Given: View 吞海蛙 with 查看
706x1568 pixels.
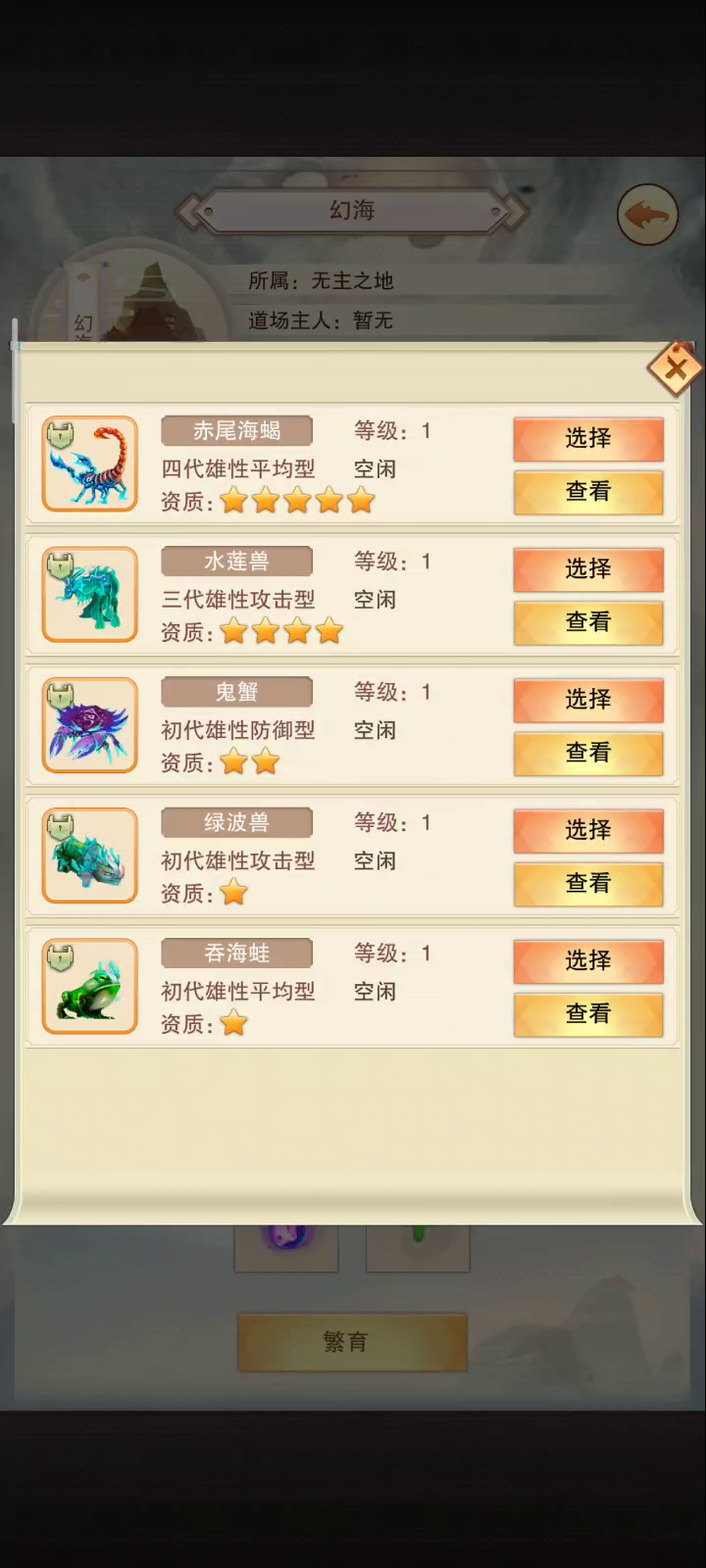Looking at the screenshot, I should click(x=588, y=1012).
